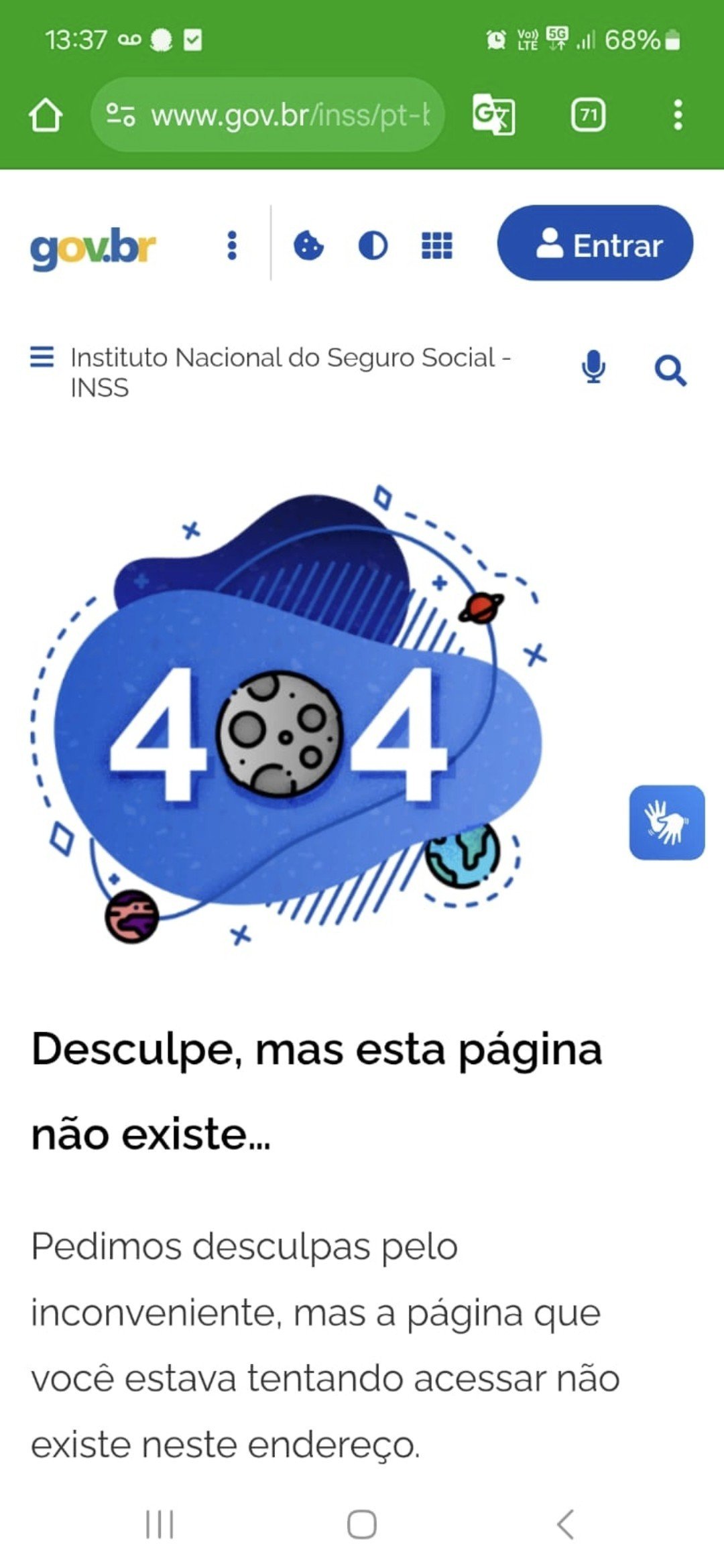Open the INSS hamburger menu
The image size is (724, 1568).
(42, 356)
